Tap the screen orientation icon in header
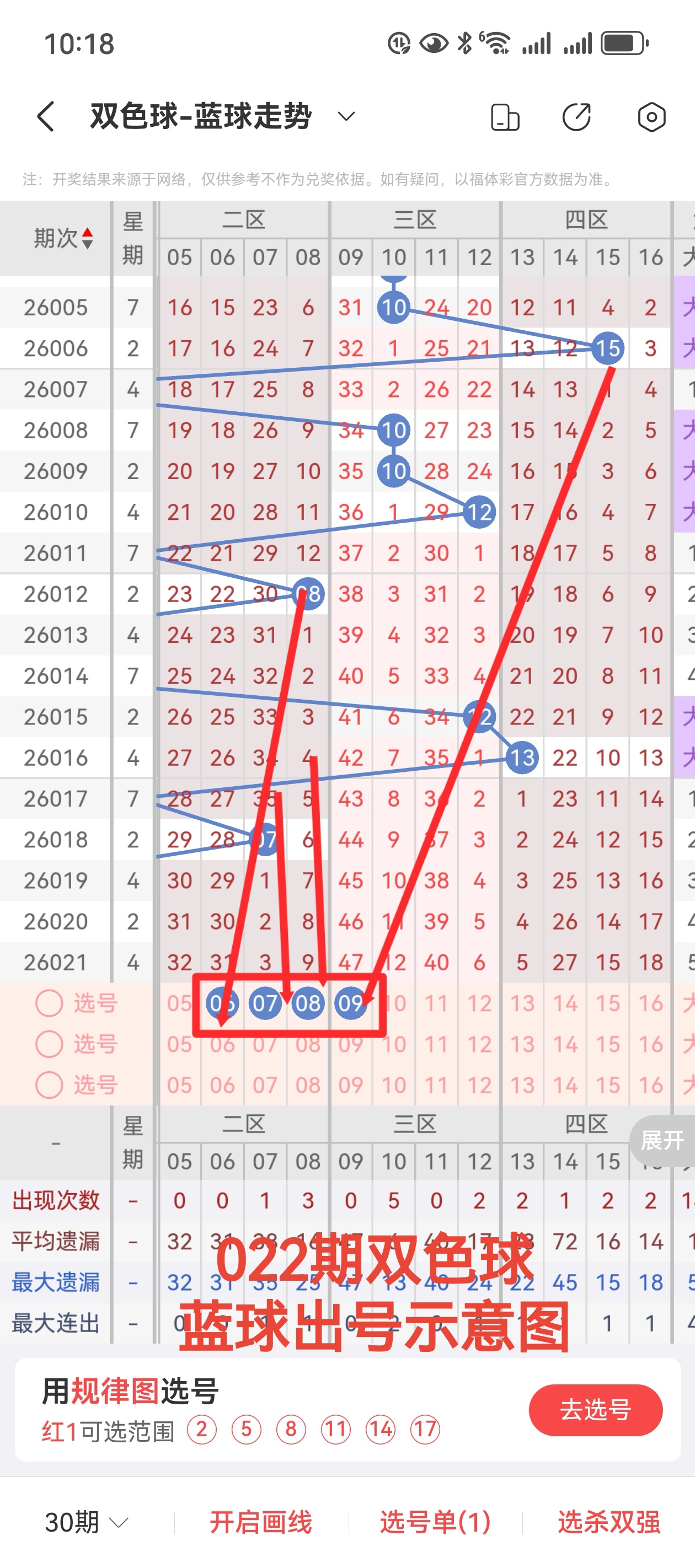The image size is (695, 1568). pos(504,117)
